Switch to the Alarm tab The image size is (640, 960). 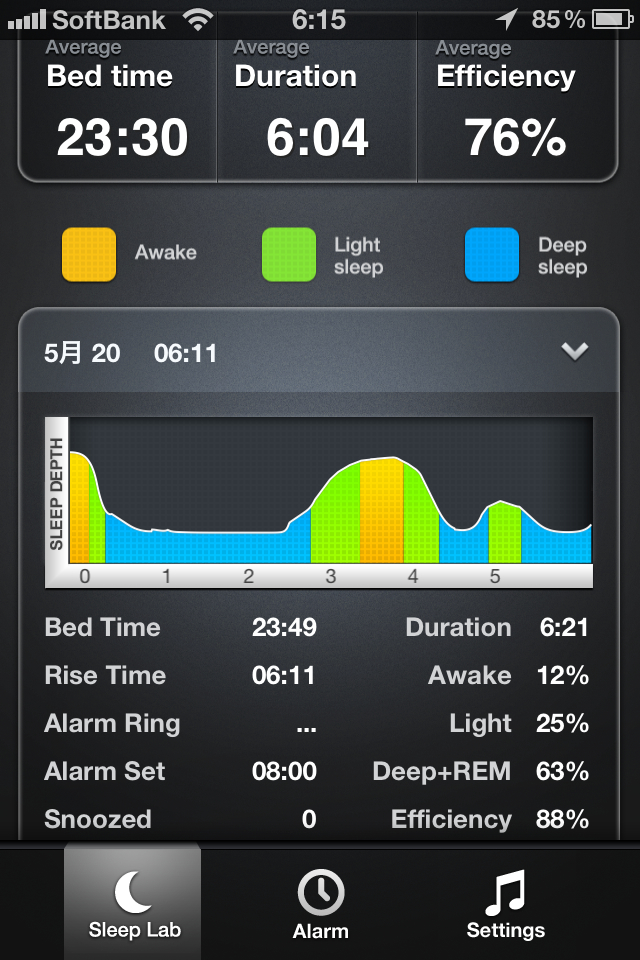pyautogui.click(x=320, y=903)
